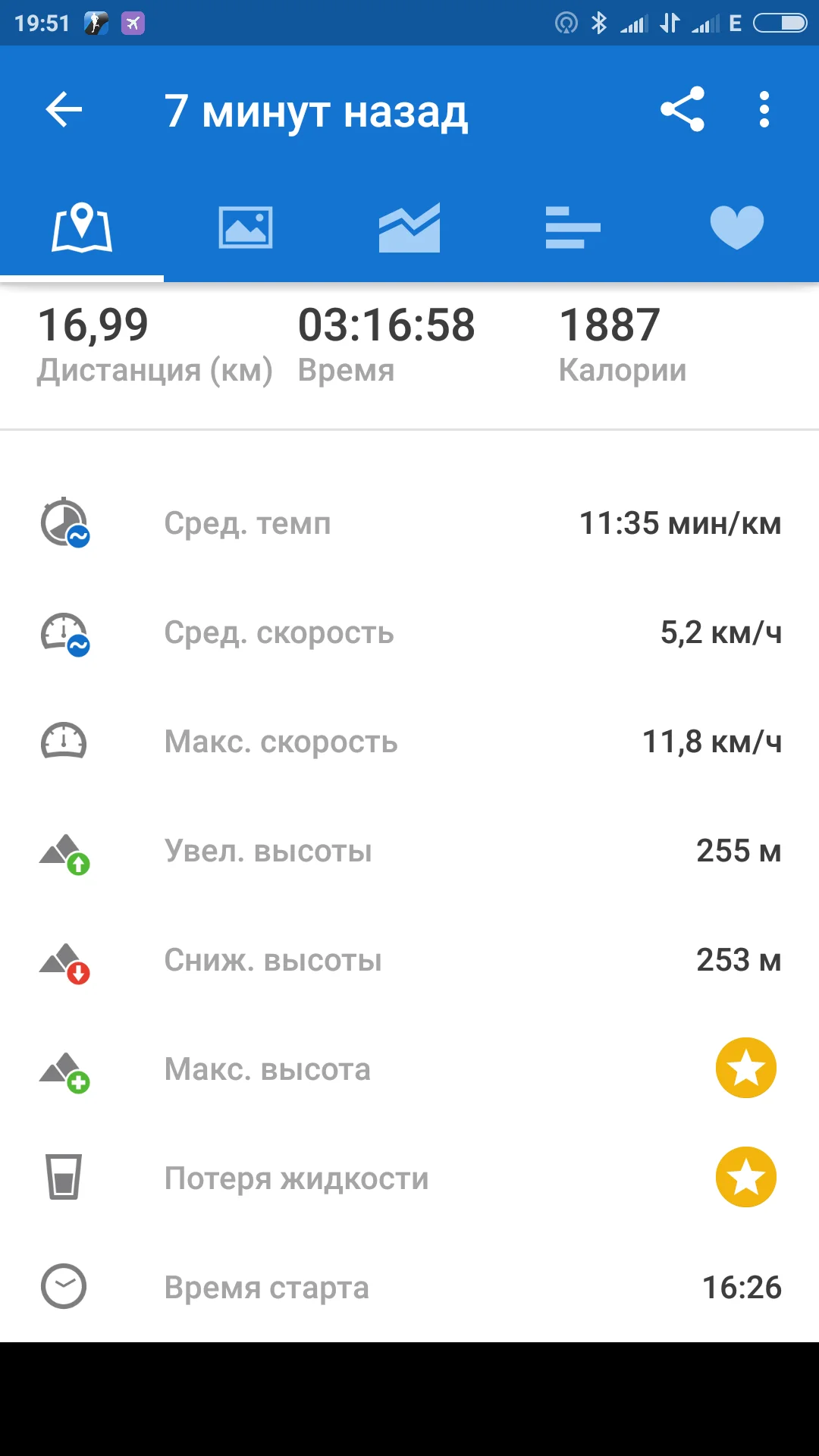Share this workout
The image size is (819, 1456).
coord(682,110)
